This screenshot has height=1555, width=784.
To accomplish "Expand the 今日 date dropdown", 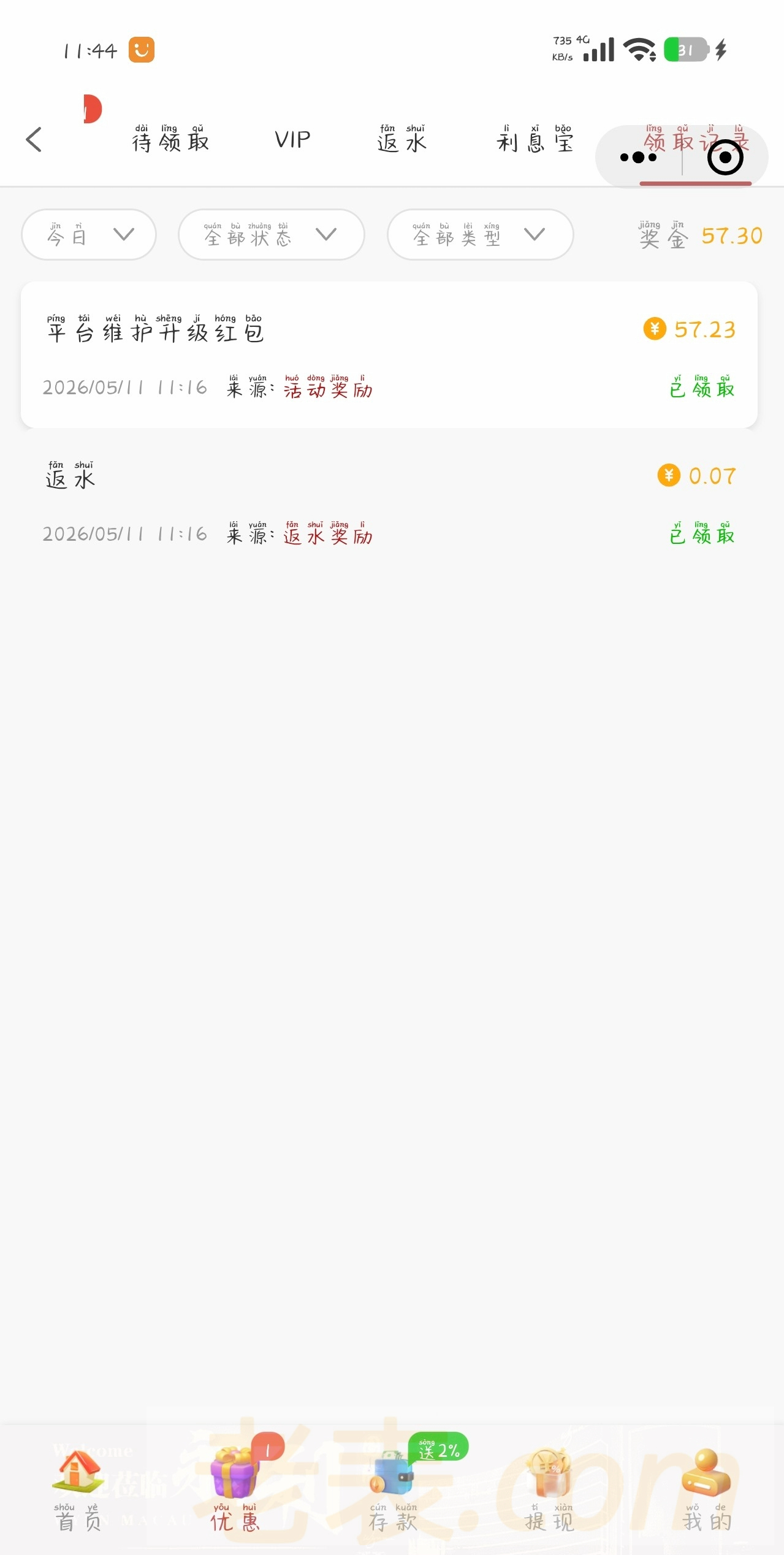I will 89,234.
